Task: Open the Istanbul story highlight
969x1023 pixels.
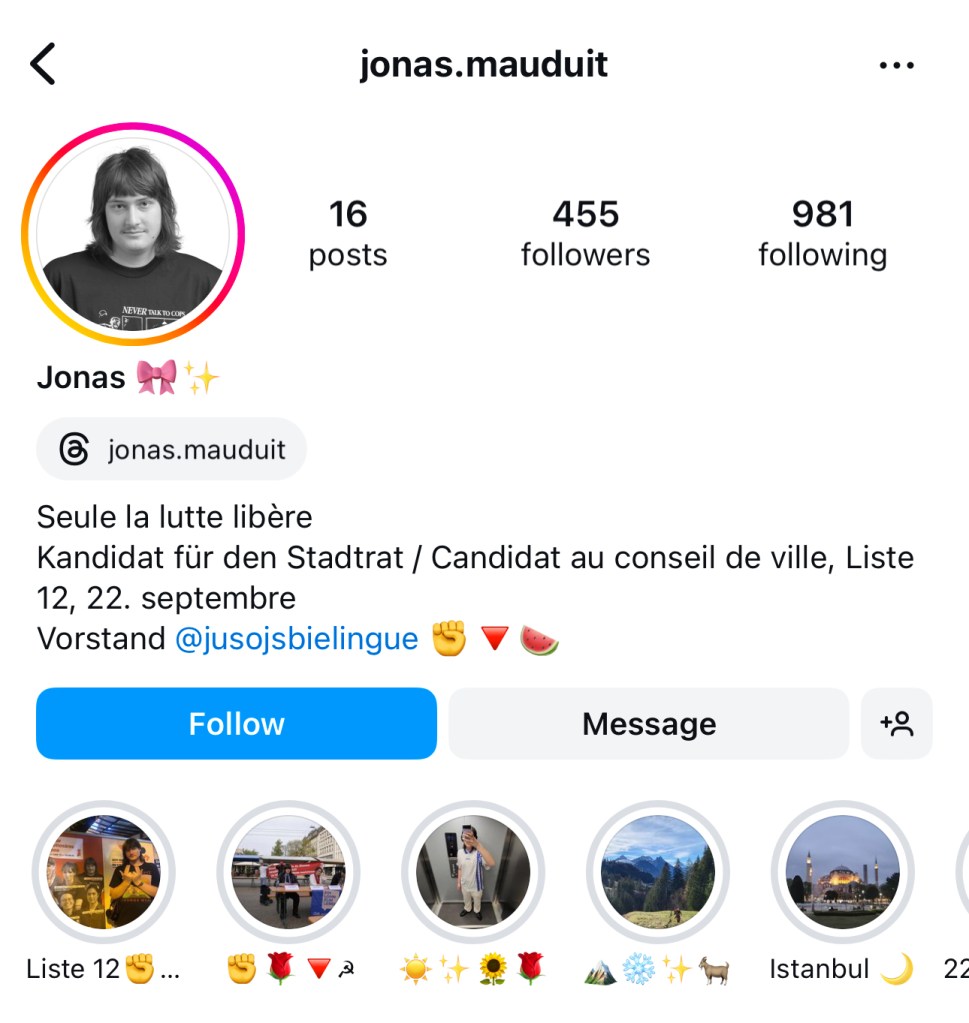Action: [x=842, y=872]
